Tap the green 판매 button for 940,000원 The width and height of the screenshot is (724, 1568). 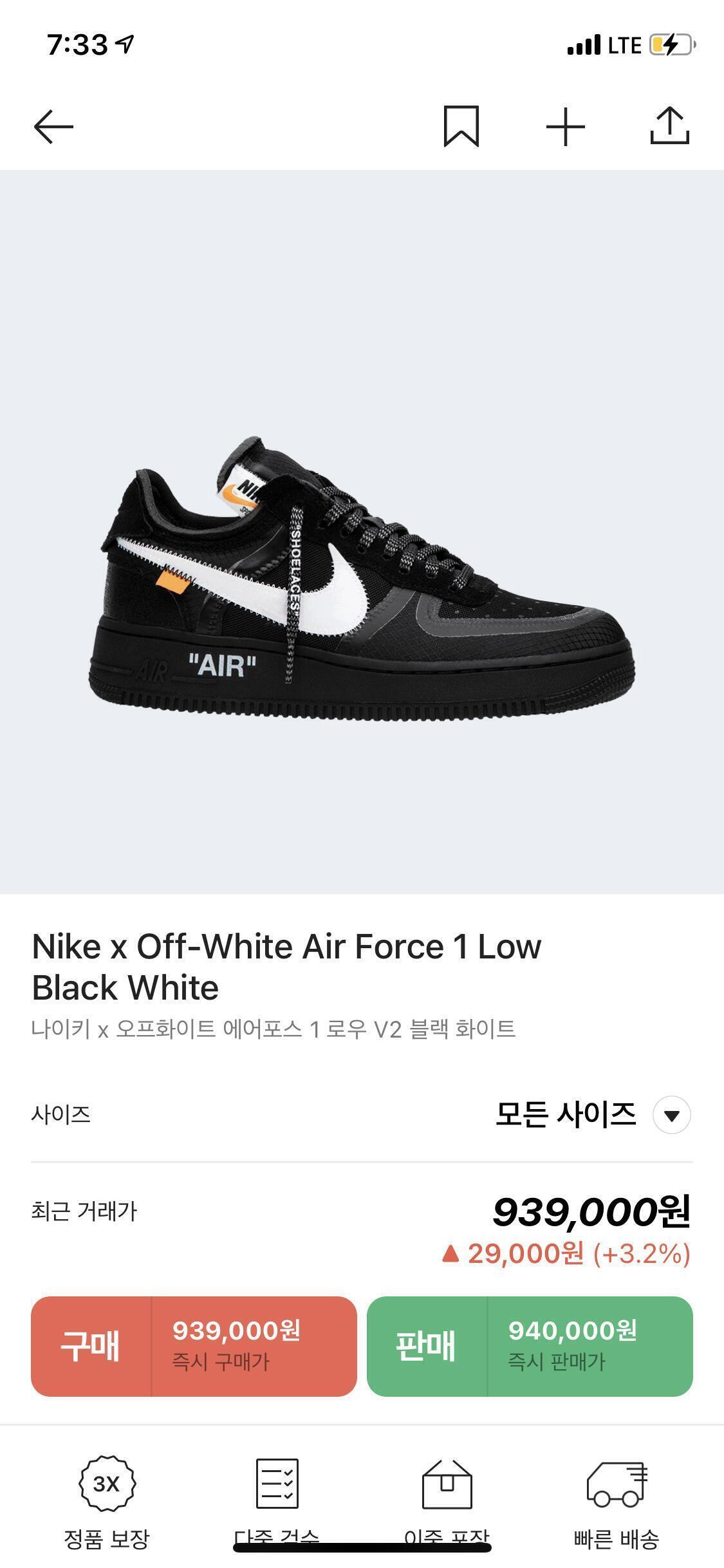530,1347
